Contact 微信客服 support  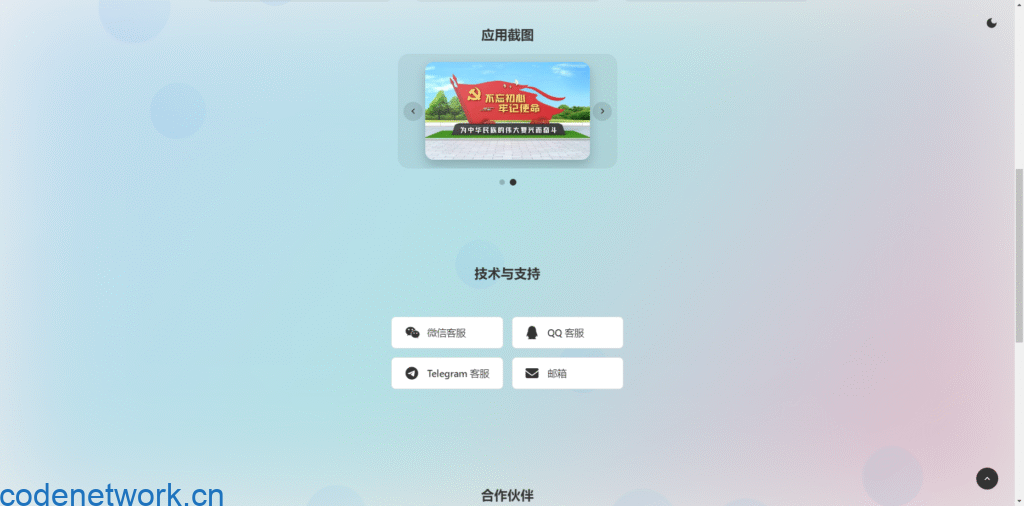[x=447, y=333]
